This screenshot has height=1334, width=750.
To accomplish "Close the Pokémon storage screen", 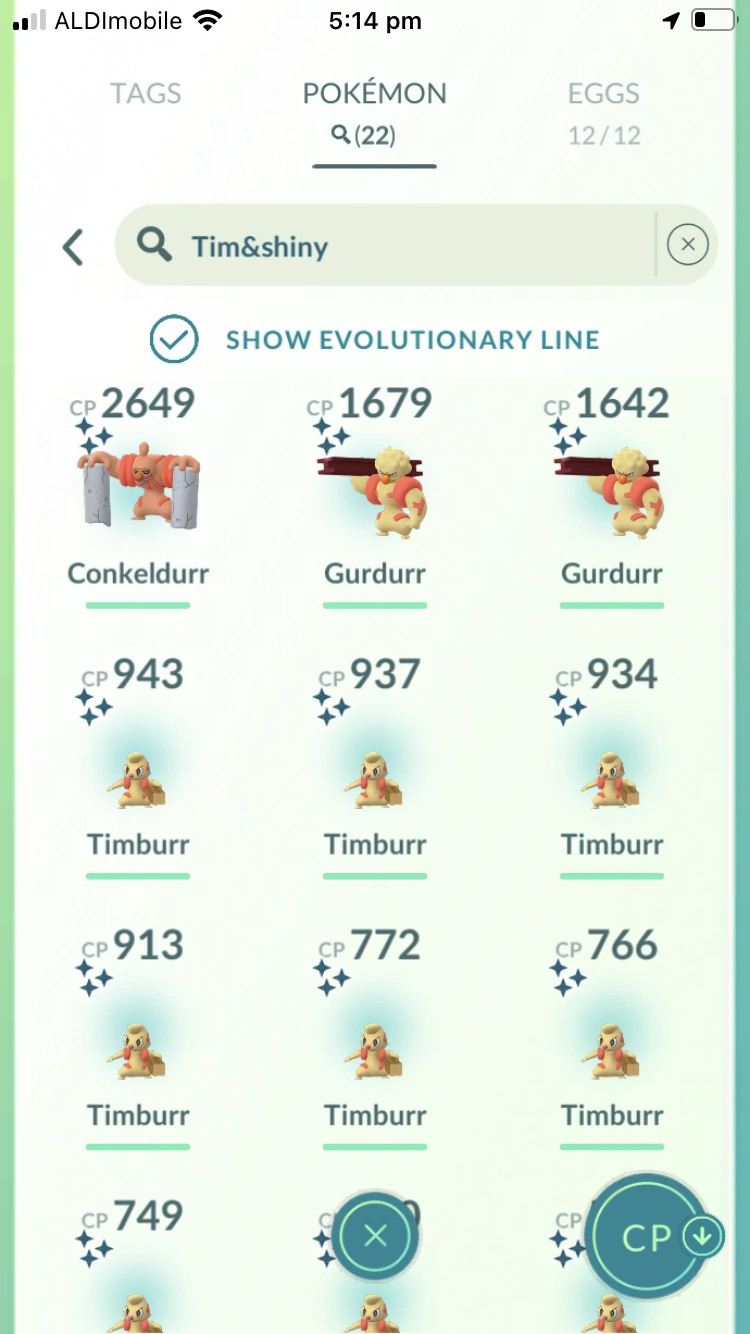I will (375, 1237).
